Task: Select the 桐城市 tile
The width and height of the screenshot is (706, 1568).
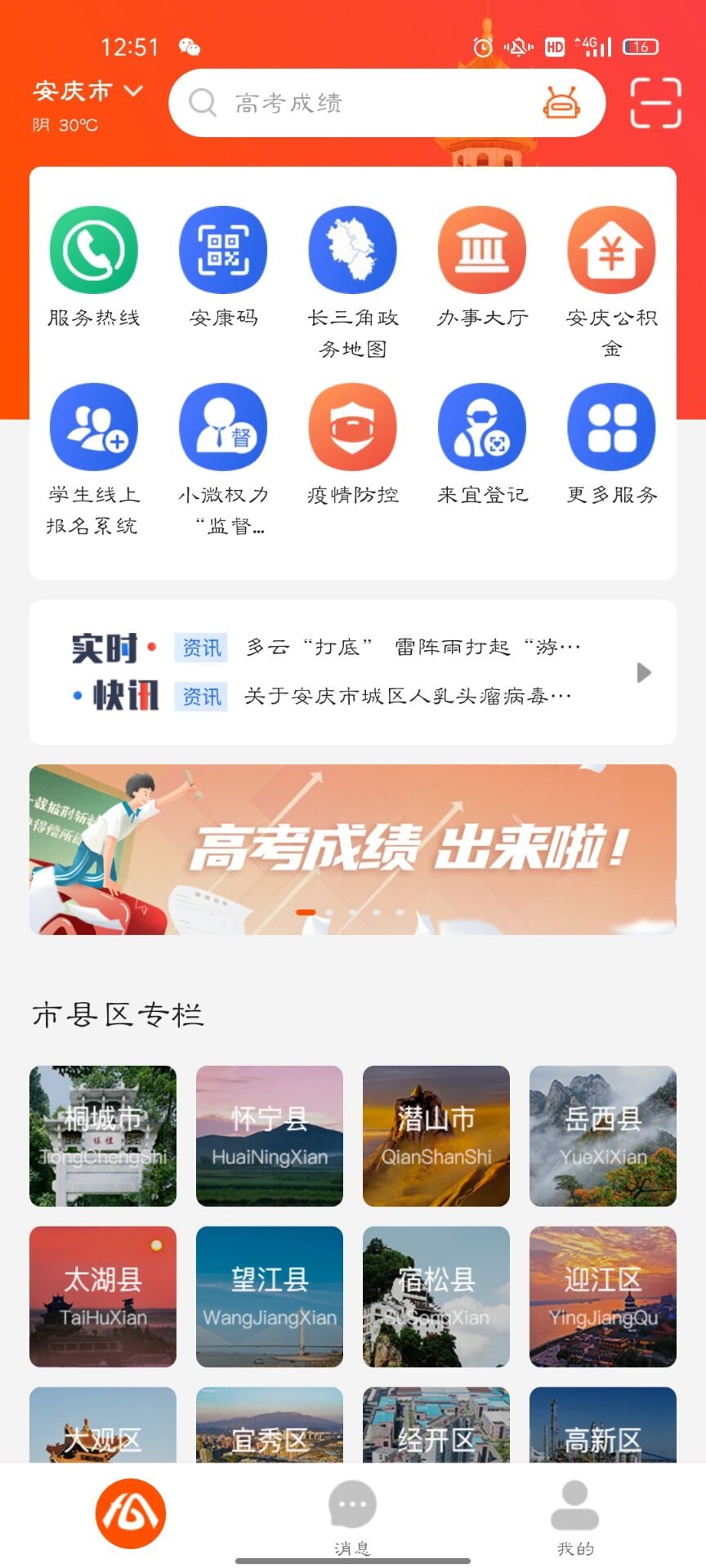Action: [x=103, y=1136]
